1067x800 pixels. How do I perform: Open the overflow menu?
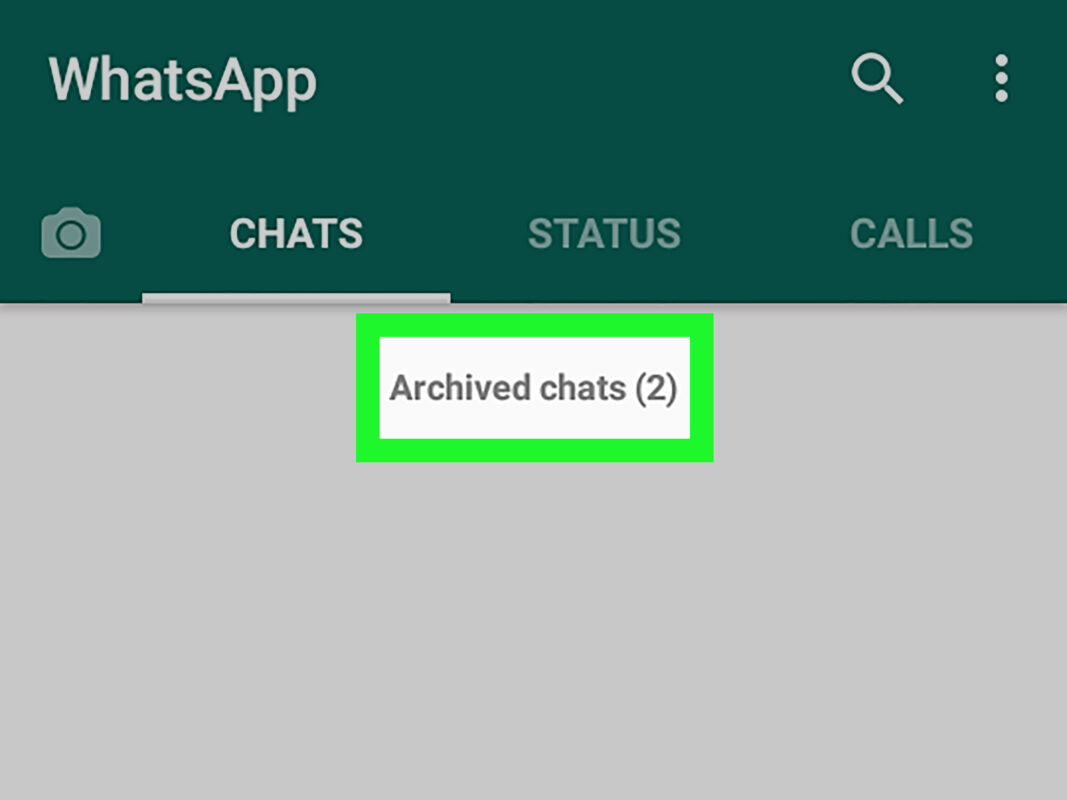pos(1000,79)
